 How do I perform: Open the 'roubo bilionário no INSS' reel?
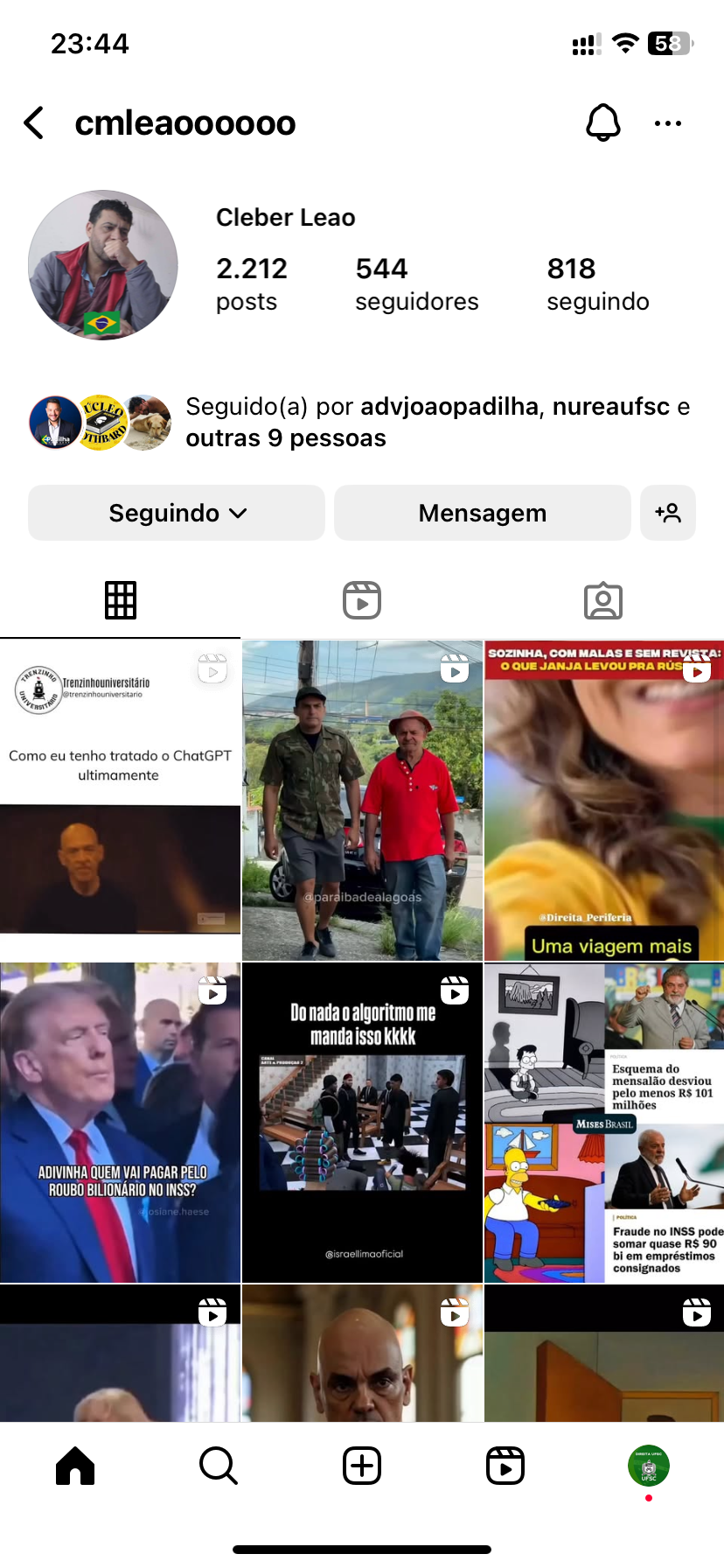point(120,1123)
